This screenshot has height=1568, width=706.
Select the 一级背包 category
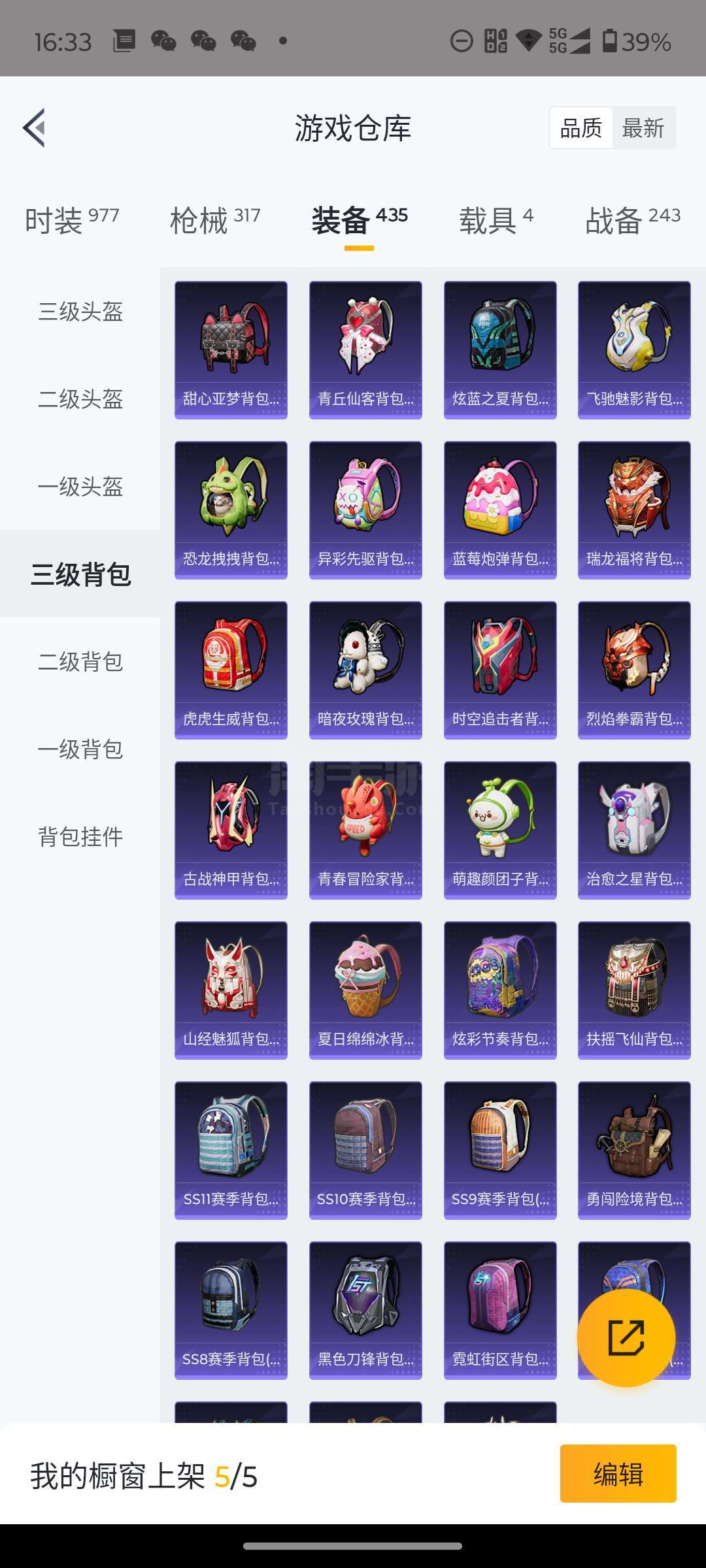[x=80, y=749]
